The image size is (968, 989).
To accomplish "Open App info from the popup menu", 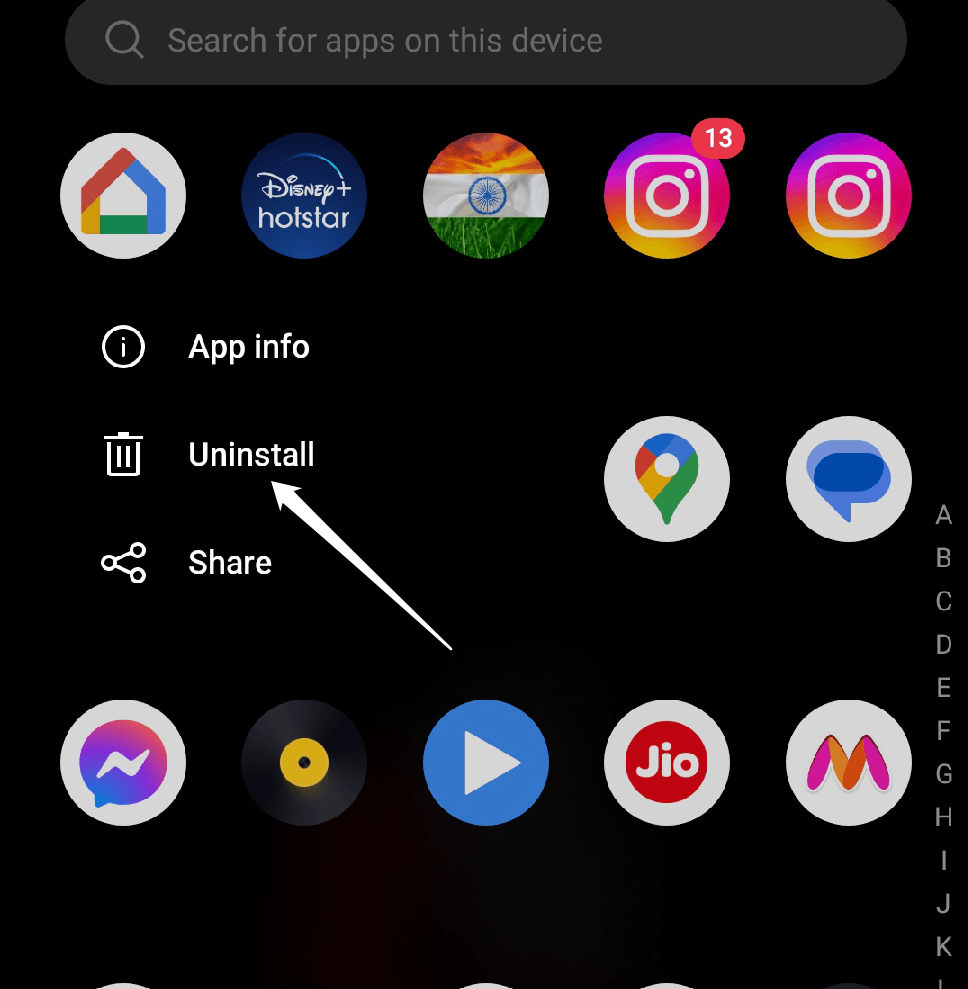I will coord(248,347).
